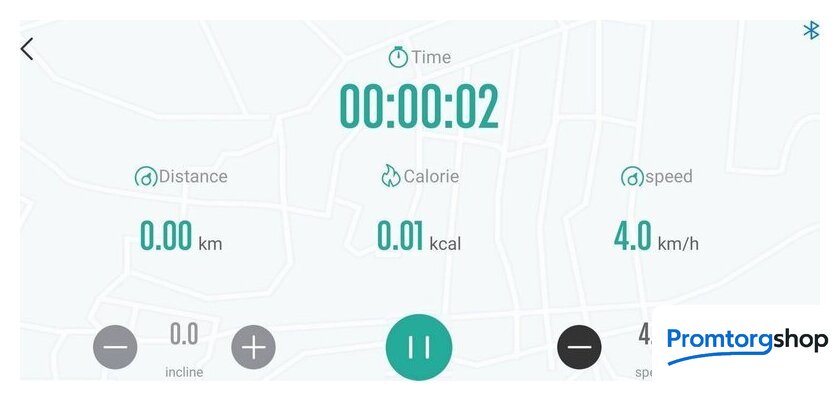Decrease incline with the minus button

[115, 347]
